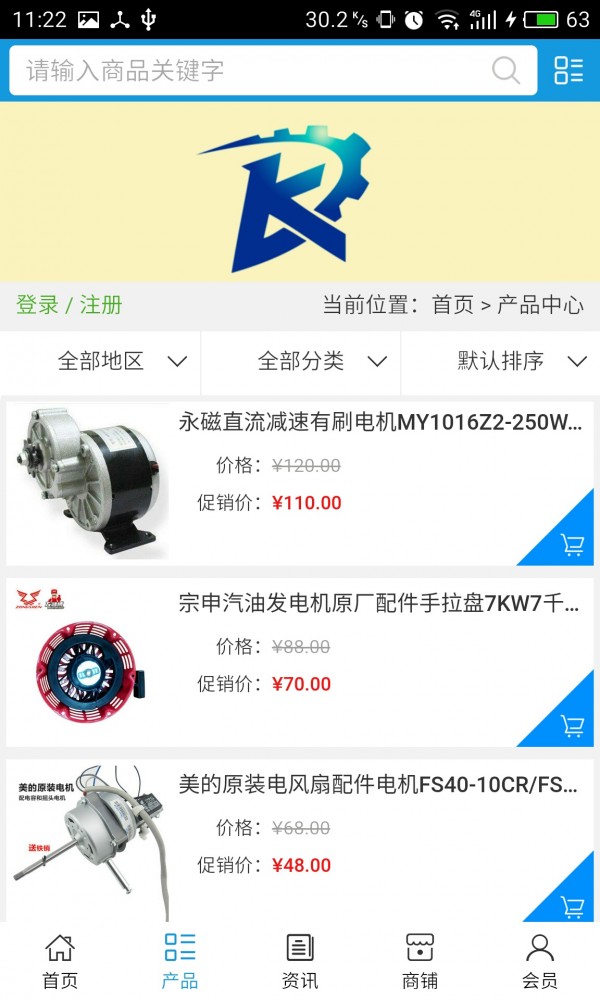Image resolution: width=600 pixels, height=1000 pixels.
Task: Add the ¥48.00 fan motor to cart
Action: coord(572,905)
